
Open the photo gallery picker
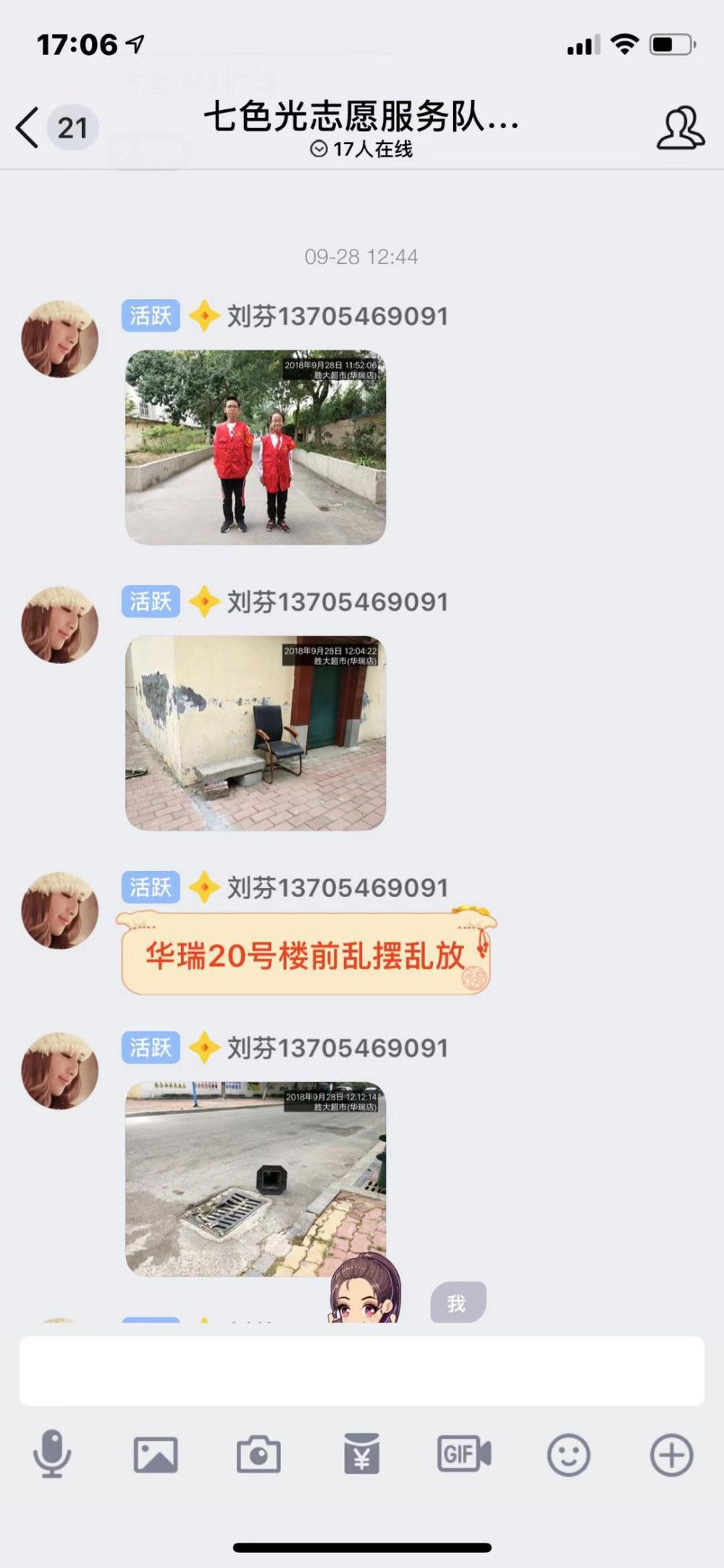pyautogui.click(x=156, y=1454)
